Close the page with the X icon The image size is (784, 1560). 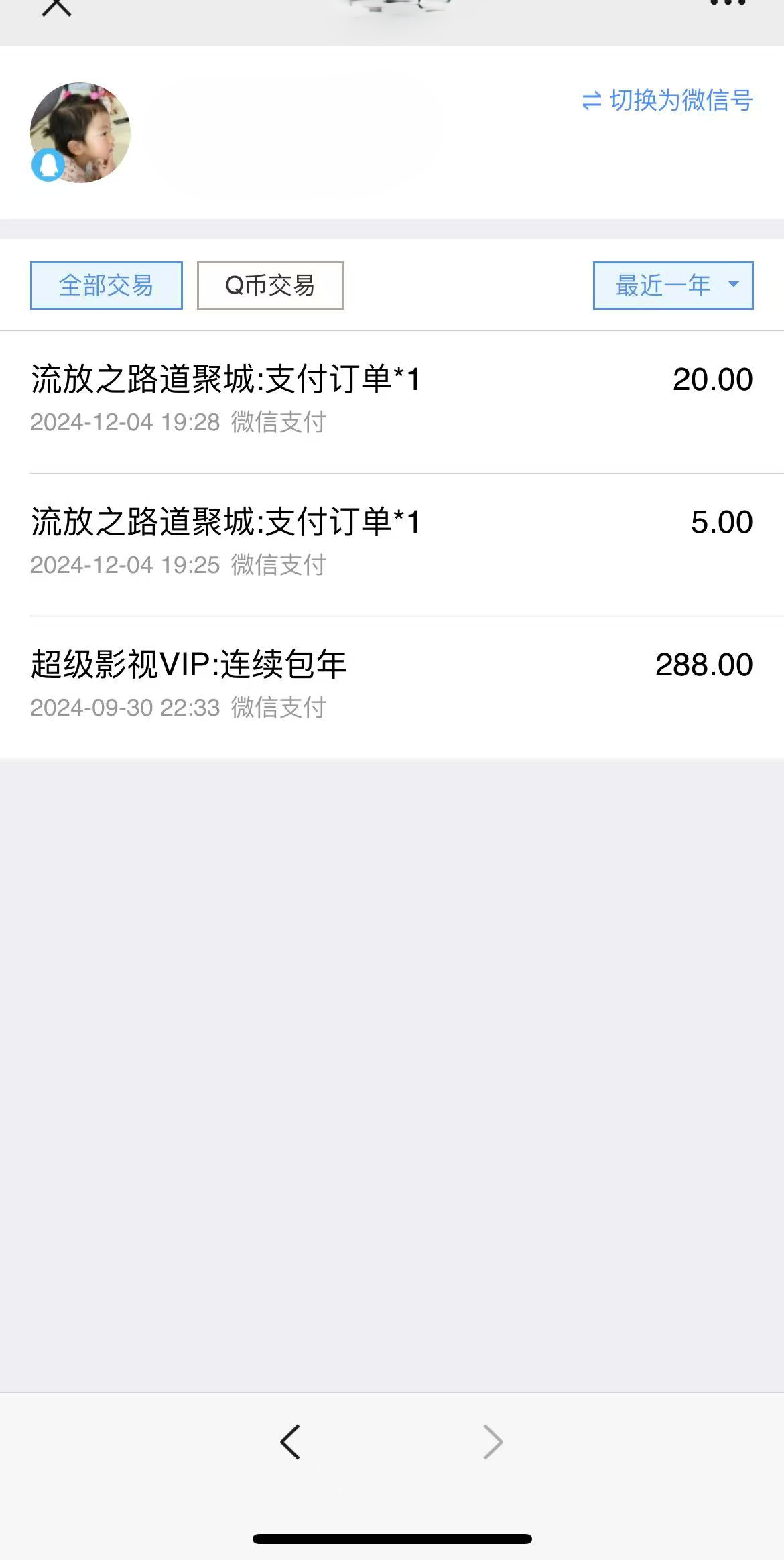pyautogui.click(x=56, y=7)
